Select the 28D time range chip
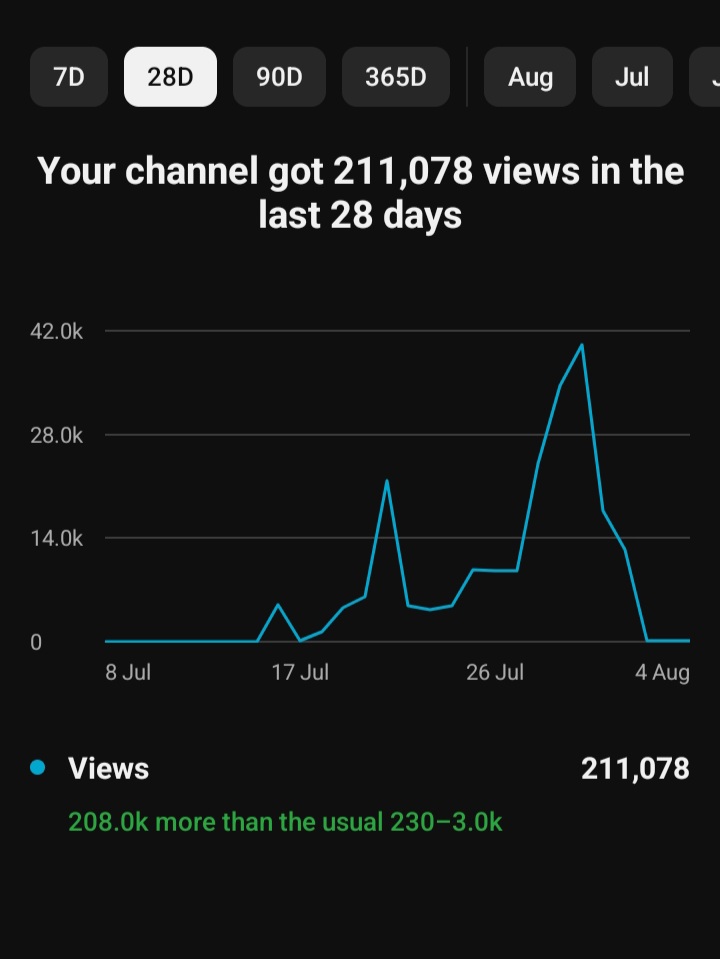Image resolution: width=720 pixels, height=959 pixels. [x=170, y=77]
